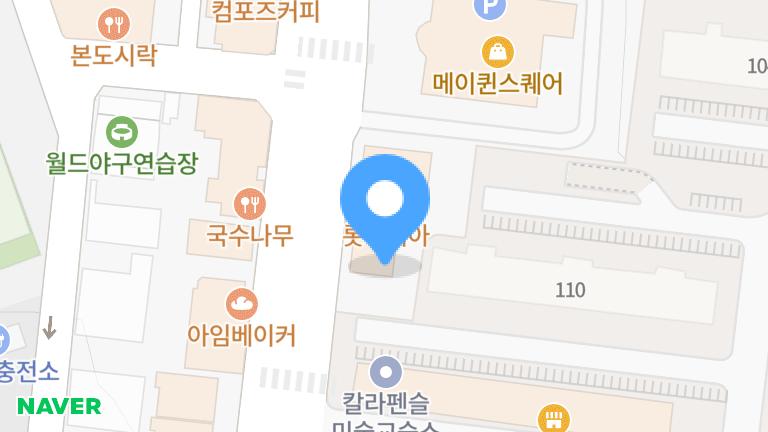The height and width of the screenshot is (432, 768).
Task: Tap the 칼라펜슬 미술교습소 marker
Action: point(385,373)
